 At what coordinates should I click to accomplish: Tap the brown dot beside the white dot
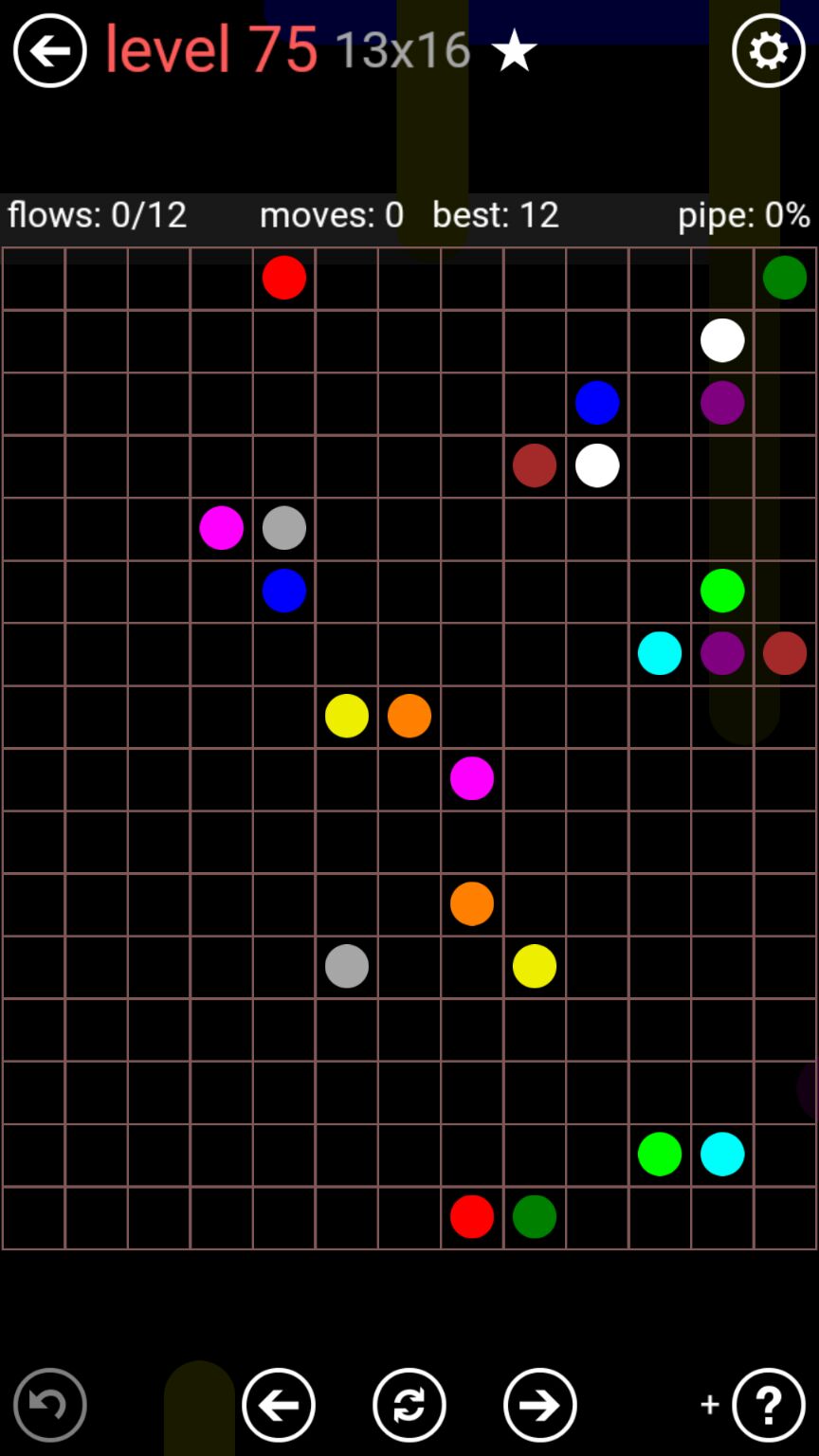534,465
